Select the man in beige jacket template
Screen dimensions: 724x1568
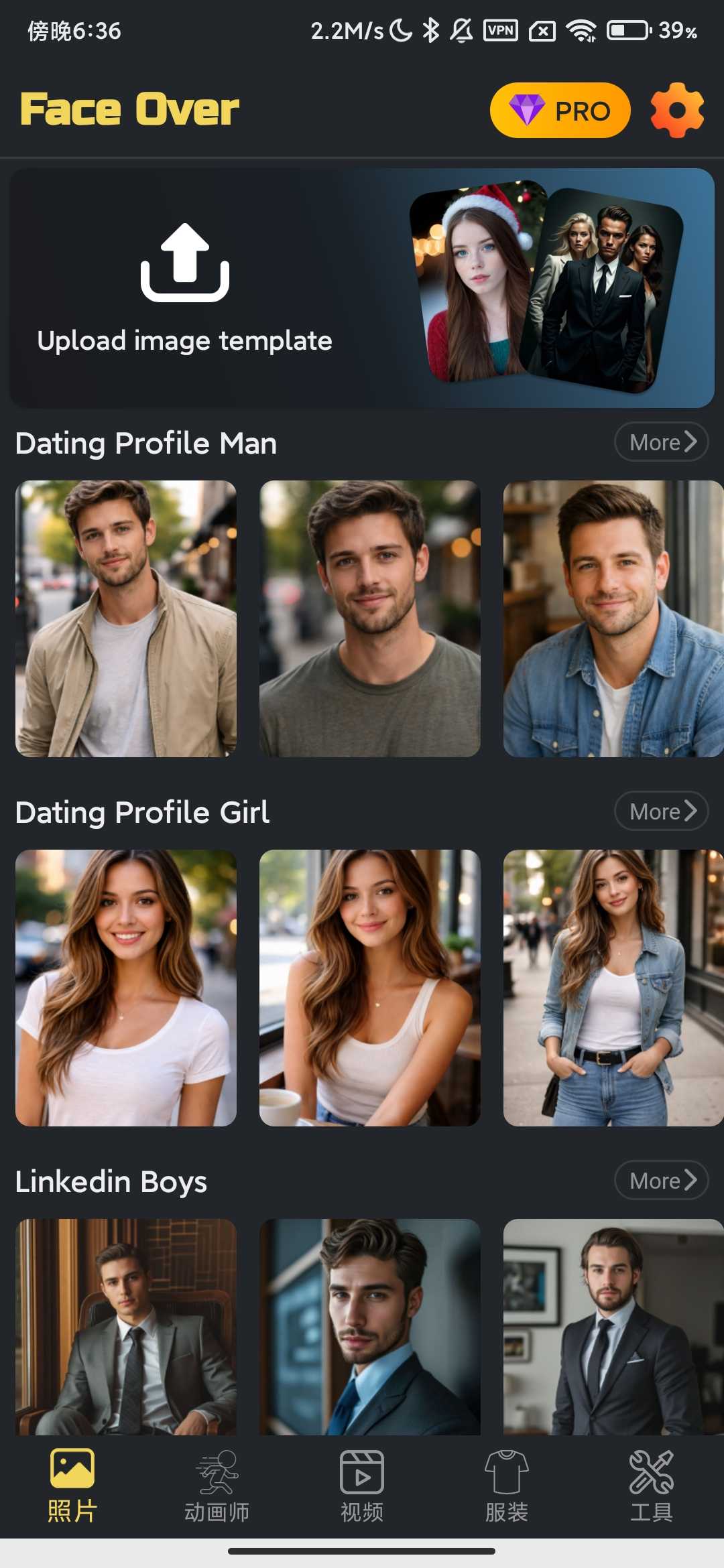pos(126,618)
